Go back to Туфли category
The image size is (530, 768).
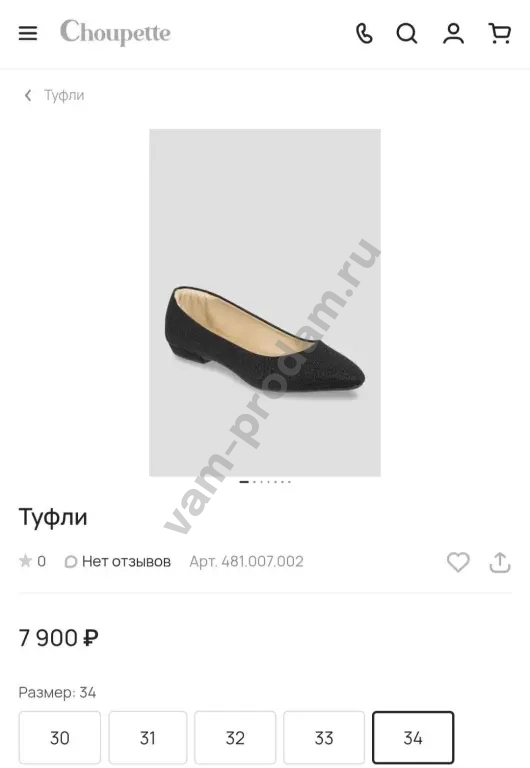(x=54, y=95)
